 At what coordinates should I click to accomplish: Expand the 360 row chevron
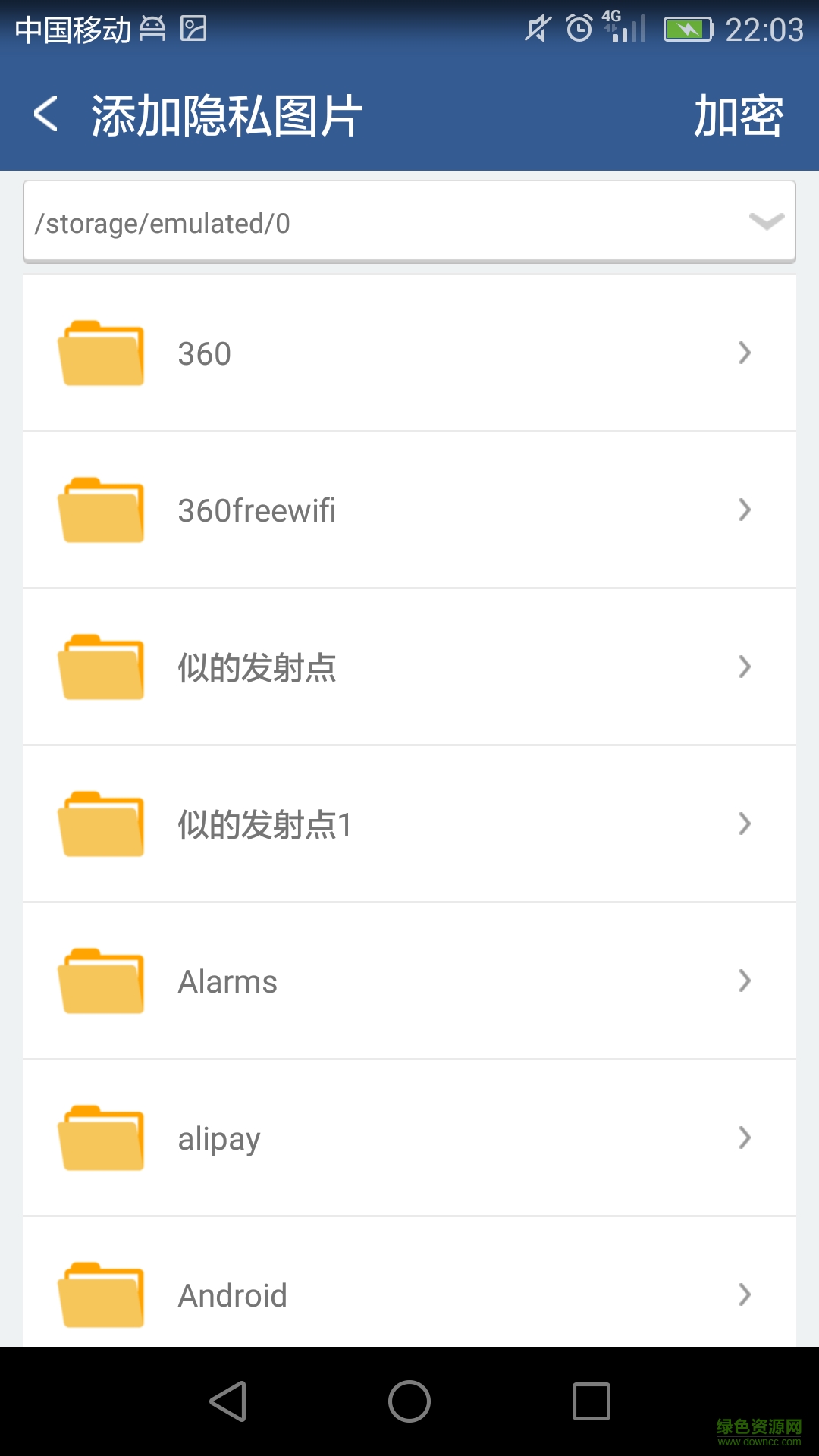(x=744, y=353)
